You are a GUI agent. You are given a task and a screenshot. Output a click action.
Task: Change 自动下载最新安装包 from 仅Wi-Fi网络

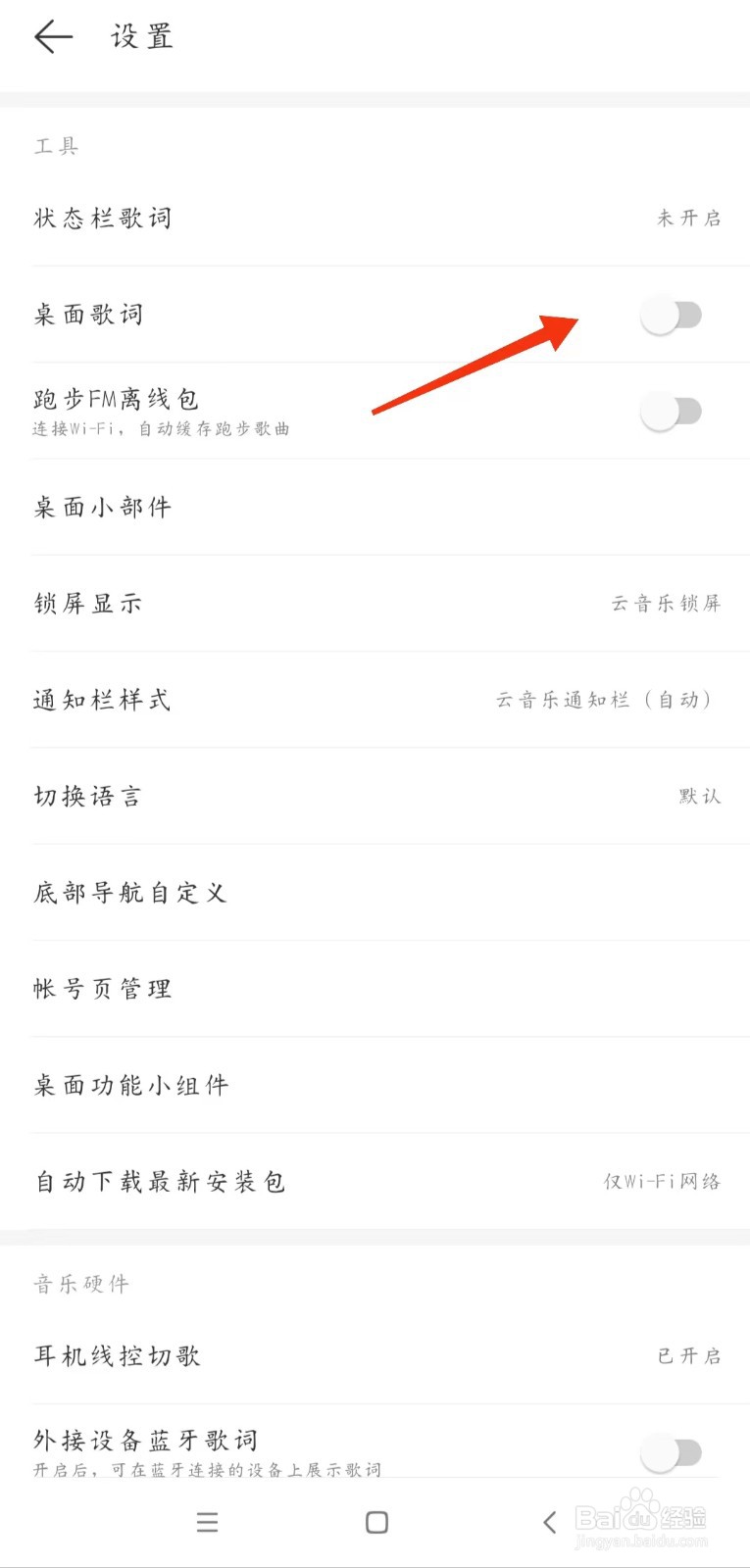point(375,1182)
